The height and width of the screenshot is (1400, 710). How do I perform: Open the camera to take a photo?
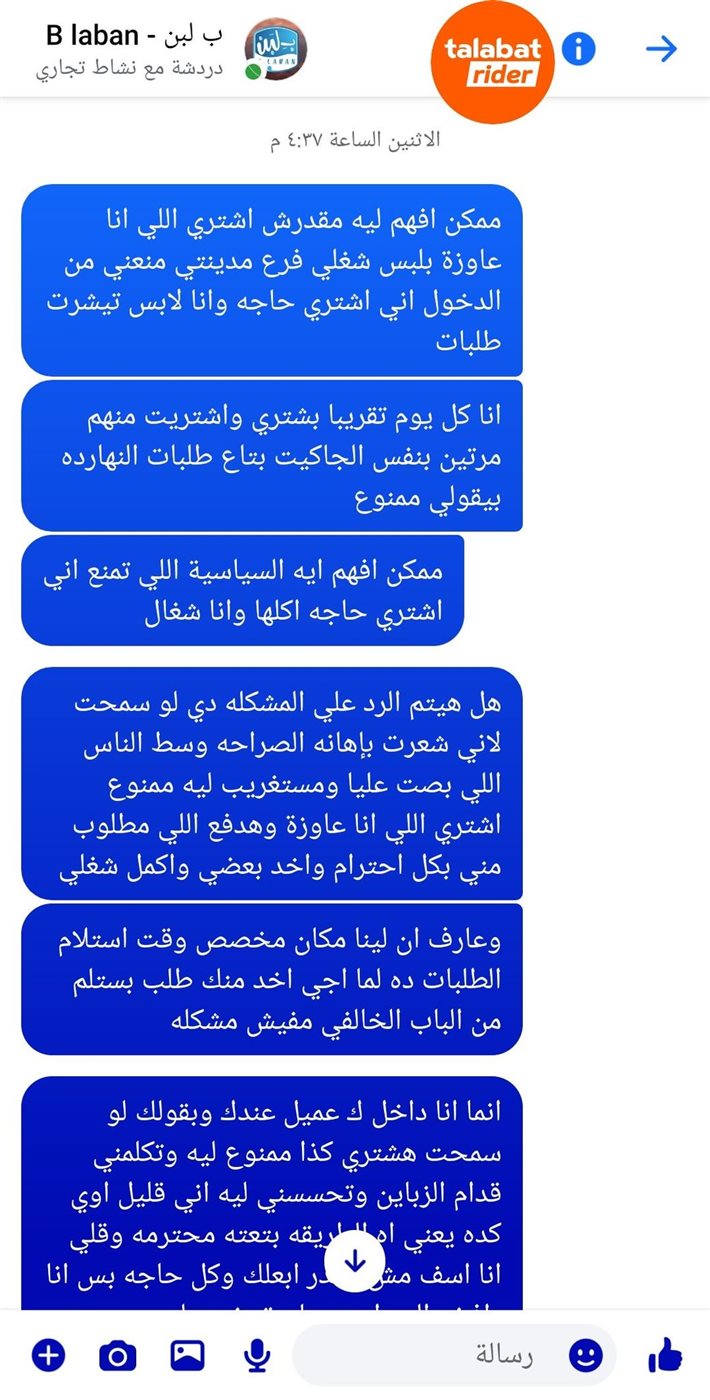[x=118, y=1356]
